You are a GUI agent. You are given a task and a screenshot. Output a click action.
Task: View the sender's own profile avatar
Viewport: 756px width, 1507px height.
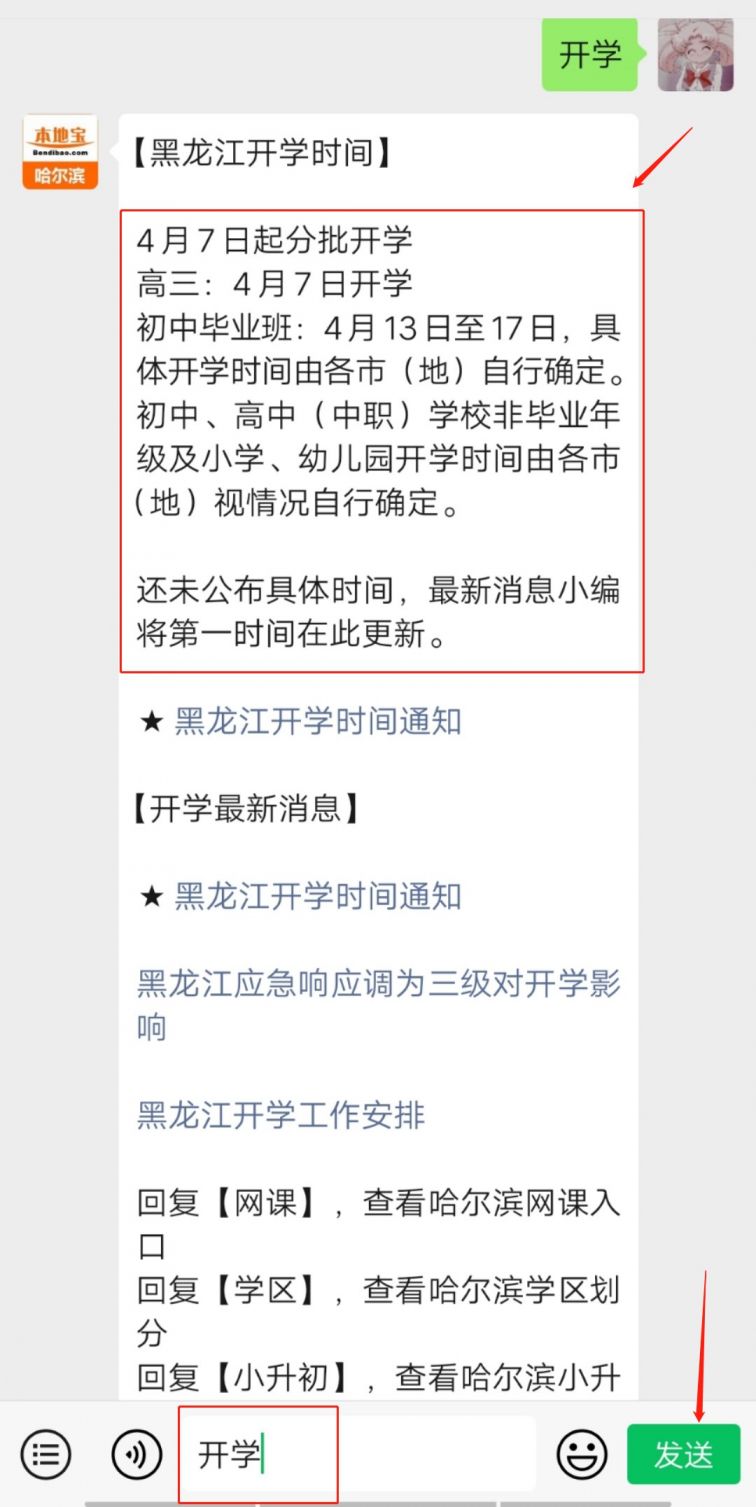click(695, 55)
